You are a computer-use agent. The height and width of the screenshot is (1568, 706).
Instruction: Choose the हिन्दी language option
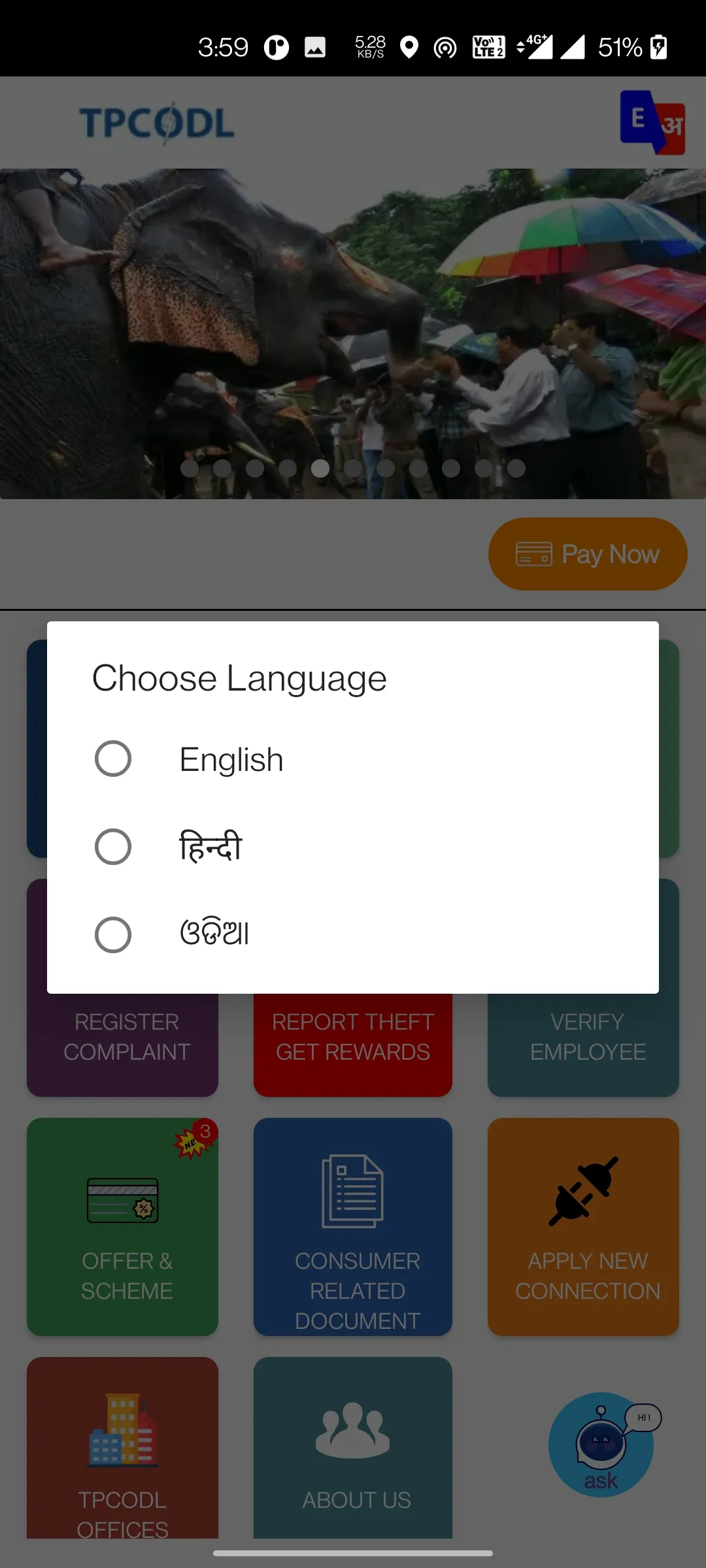tap(113, 847)
